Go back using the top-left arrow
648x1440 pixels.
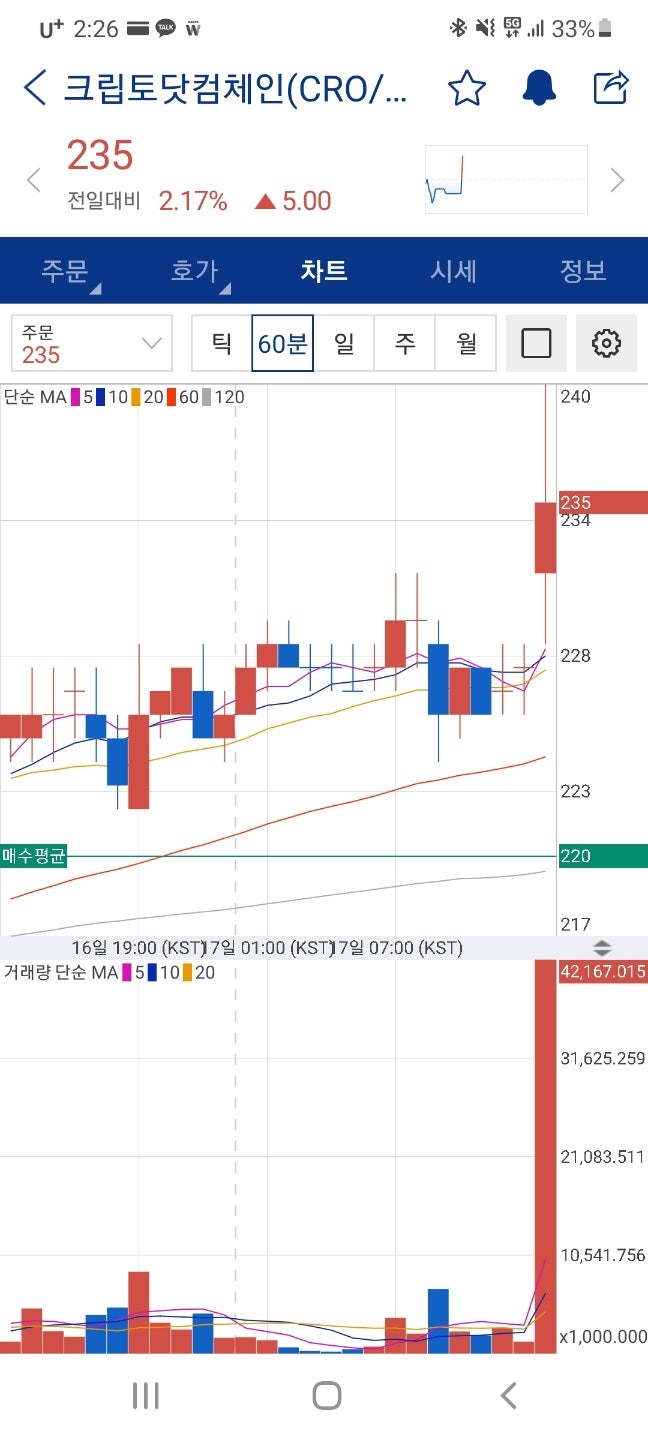pyautogui.click(x=35, y=88)
